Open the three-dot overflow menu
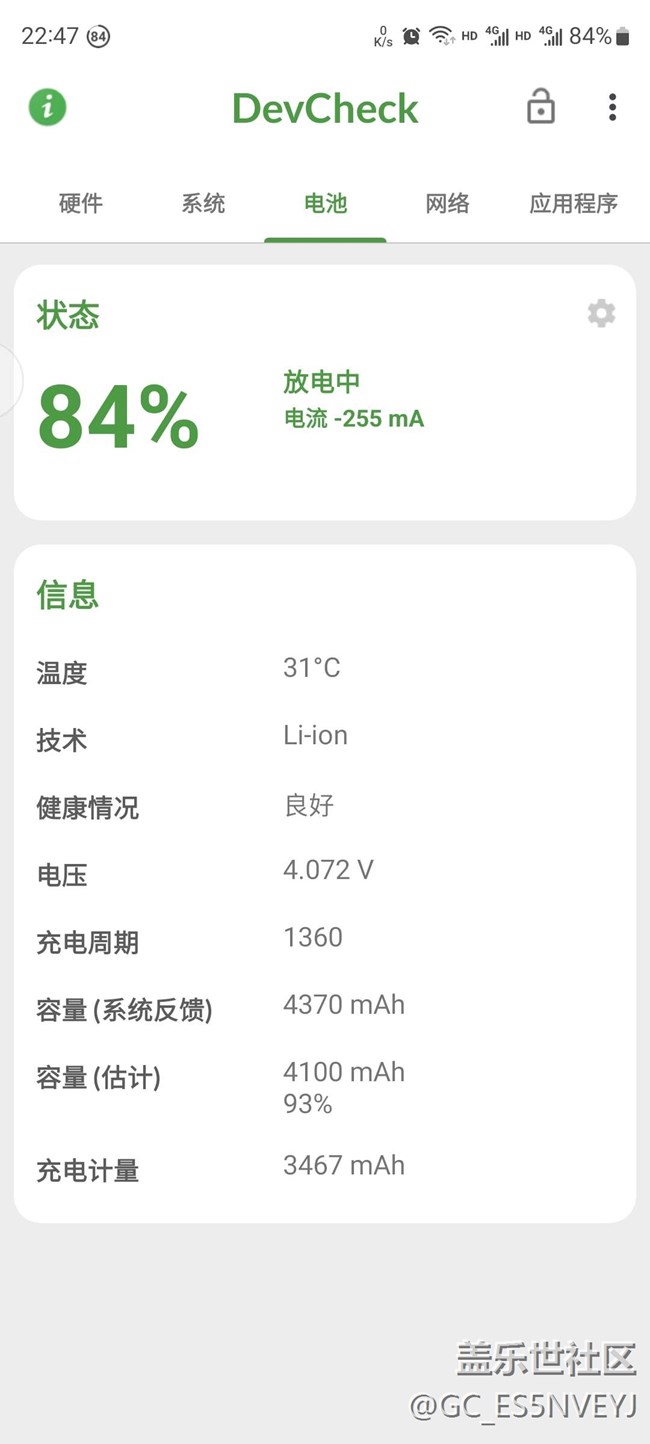 point(612,107)
